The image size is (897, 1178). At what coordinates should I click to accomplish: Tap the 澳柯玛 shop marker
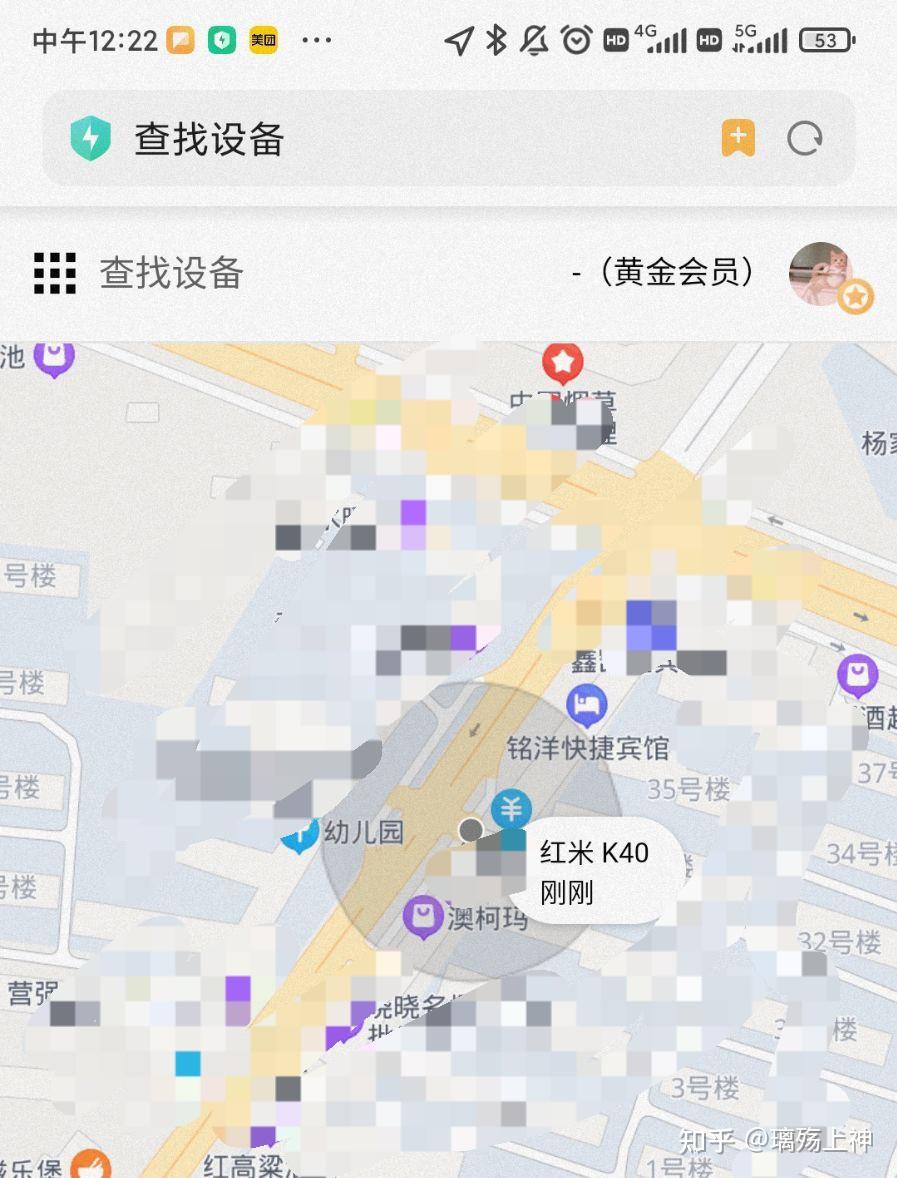[x=424, y=916]
